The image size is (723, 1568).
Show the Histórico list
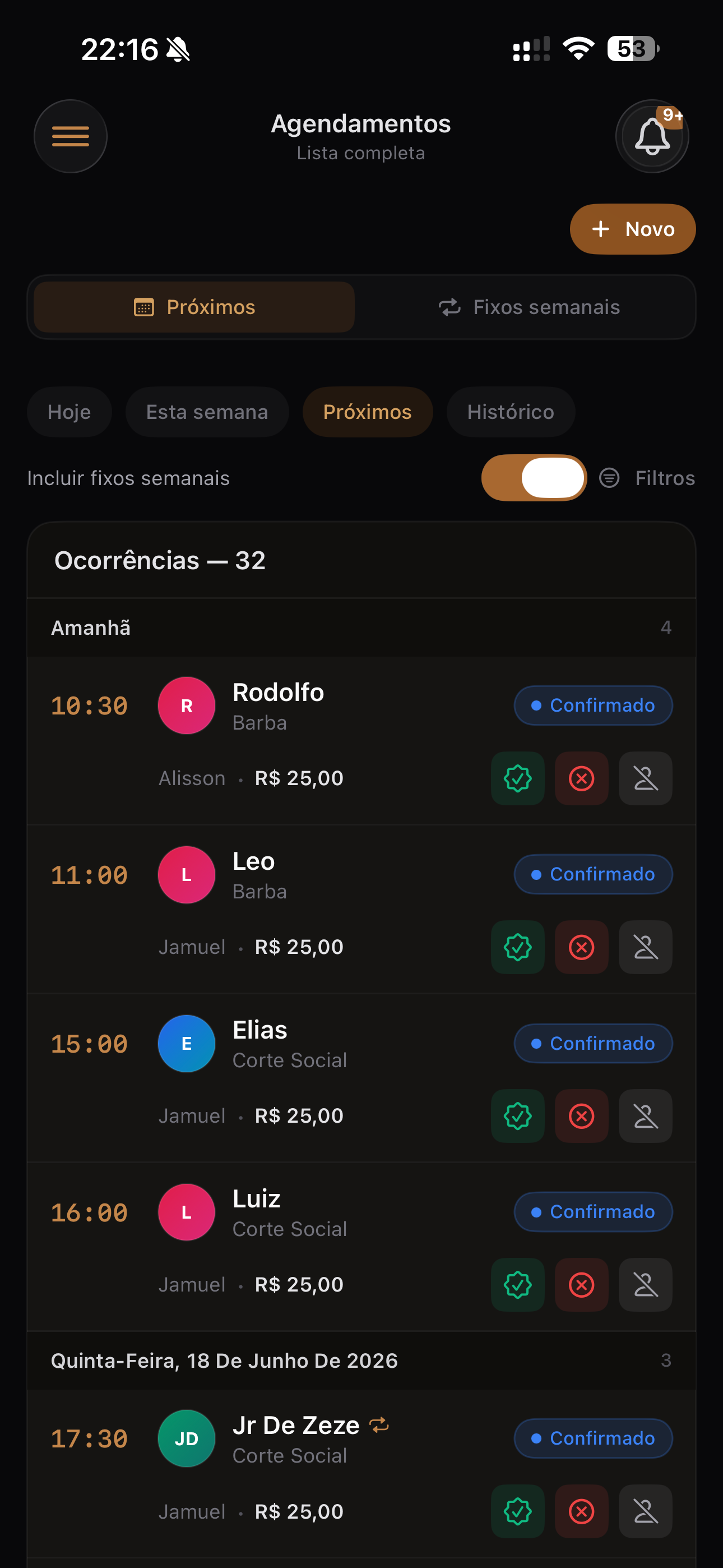511,412
